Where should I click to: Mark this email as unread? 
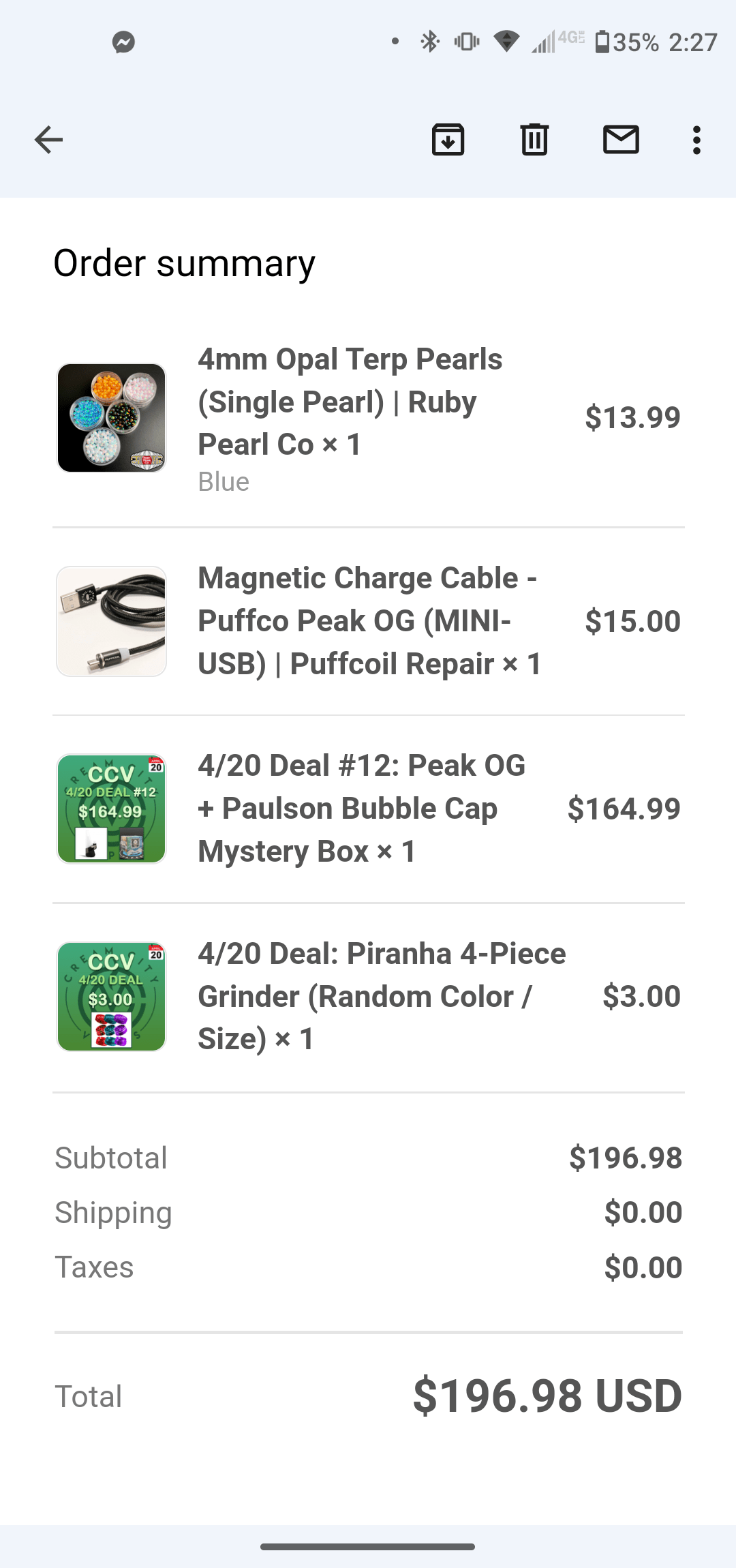(621, 140)
